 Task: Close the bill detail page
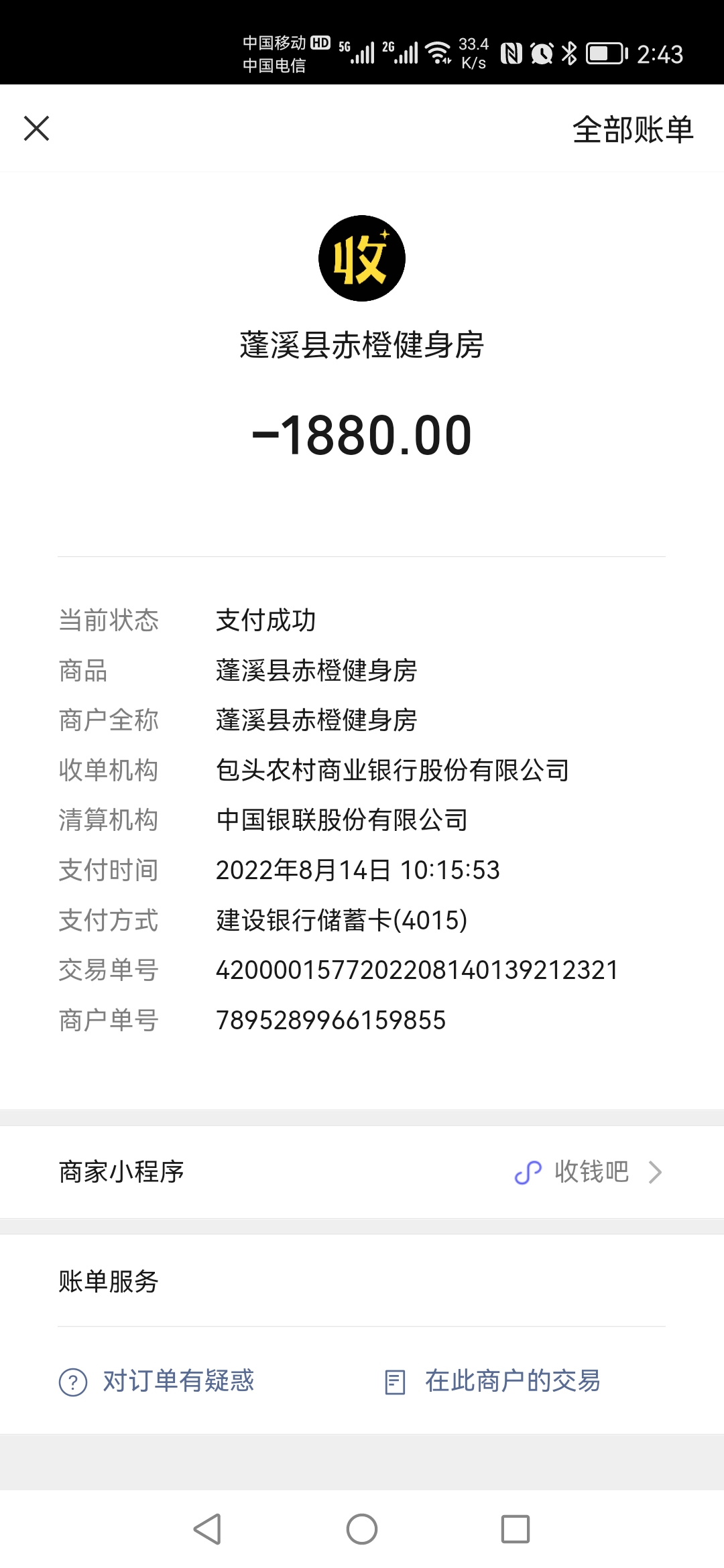click(x=37, y=129)
